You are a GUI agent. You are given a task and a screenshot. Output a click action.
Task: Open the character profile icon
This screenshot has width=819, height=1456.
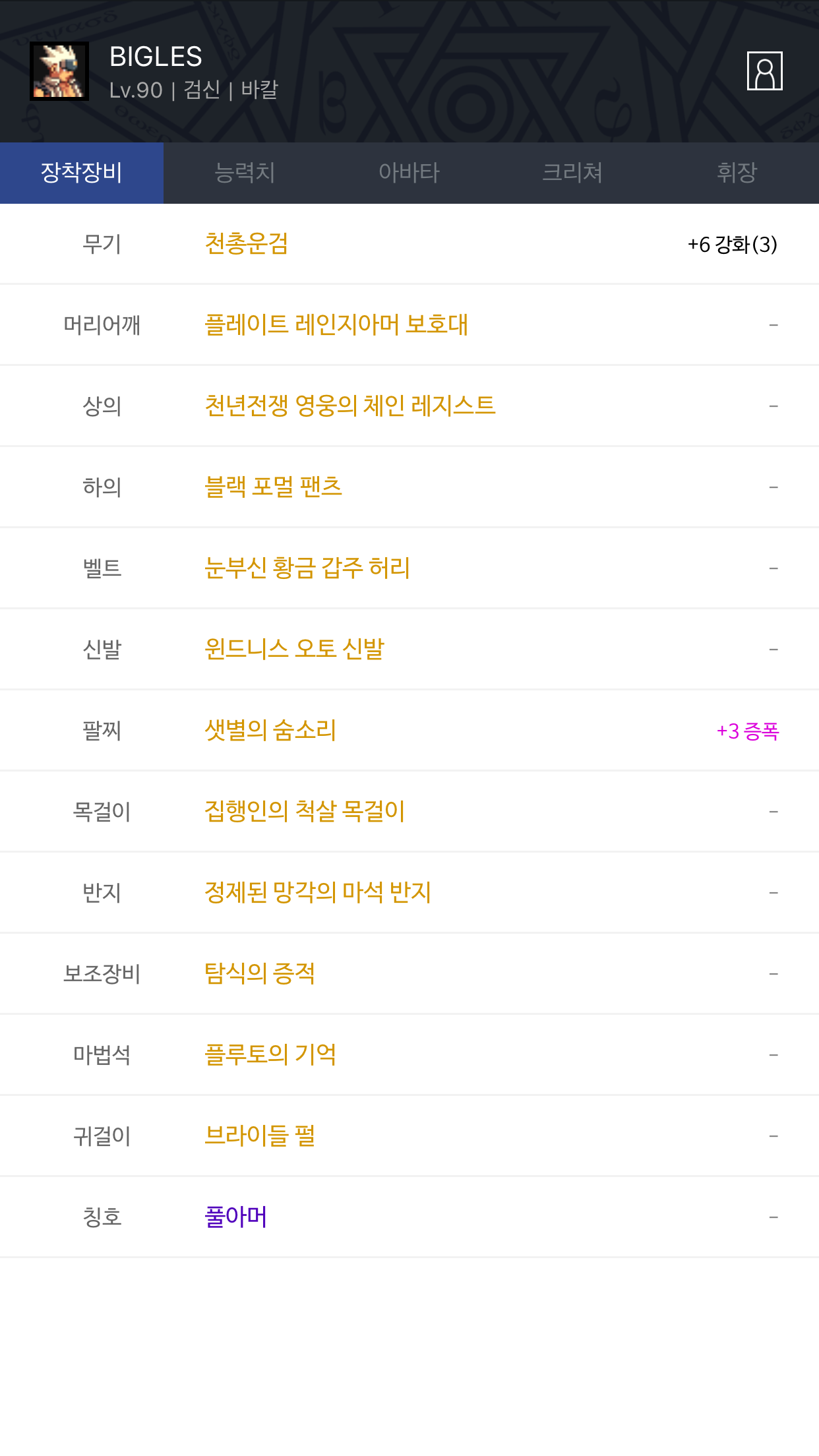tap(764, 71)
